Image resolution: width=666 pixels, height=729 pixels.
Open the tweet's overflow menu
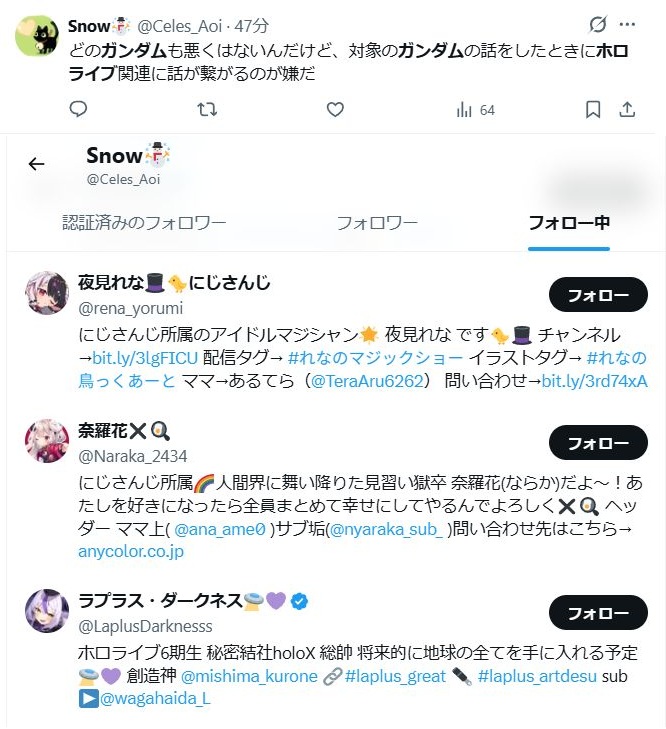pyautogui.click(x=628, y=24)
